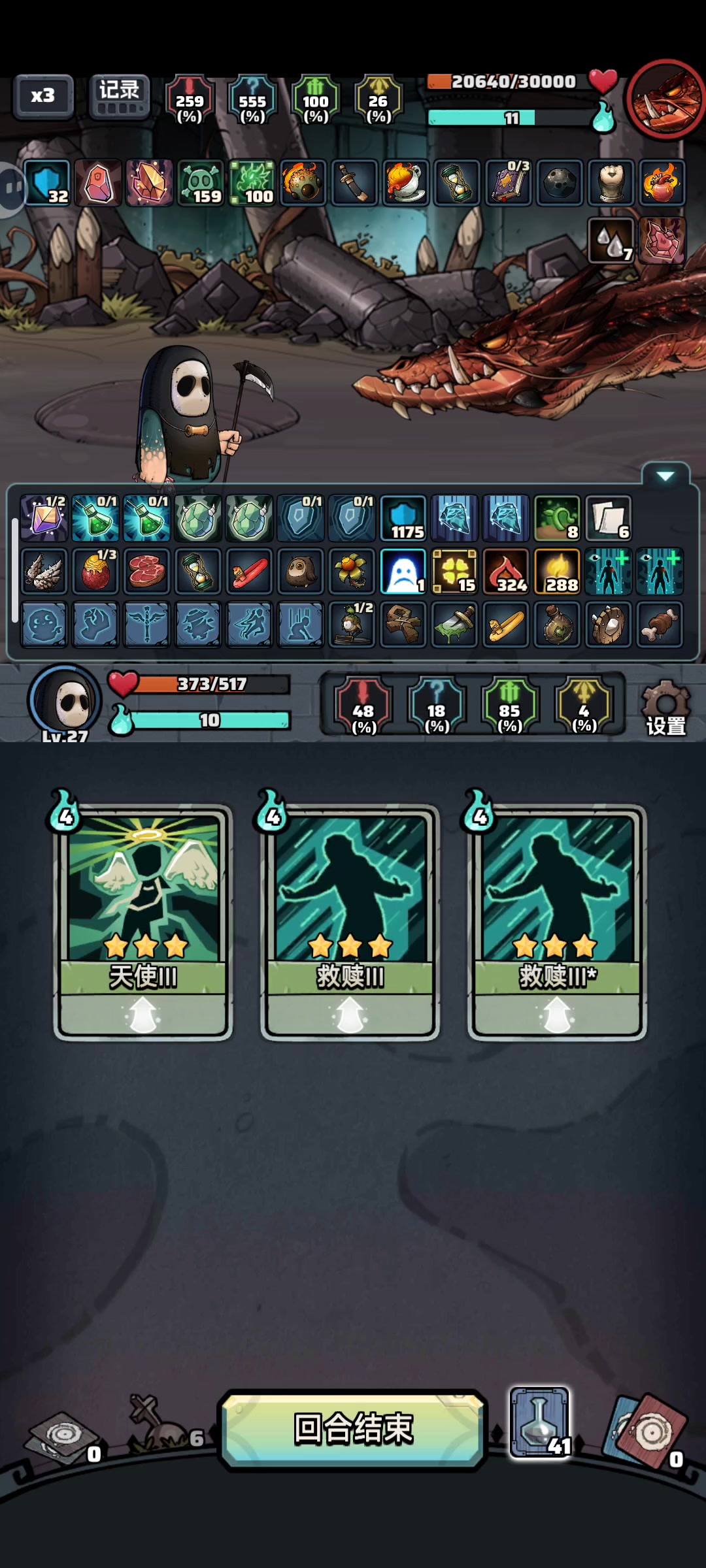Tap the white ghost buff icon
The width and height of the screenshot is (706, 1568).
[x=403, y=572]
